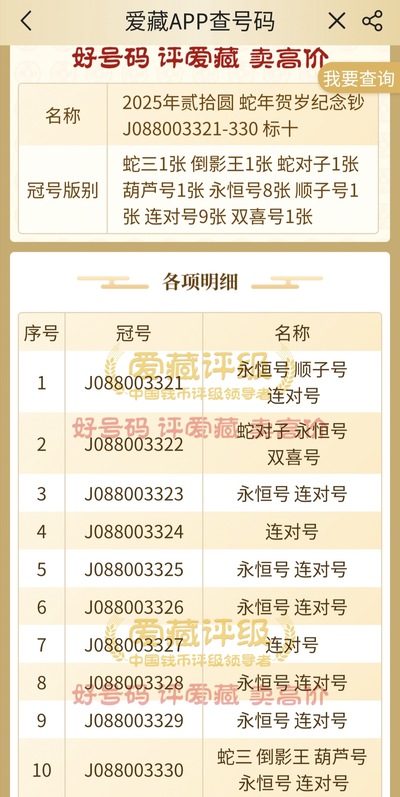This screenshot has width=400, height=797.
Task: Go back using the top-left arrow
Action: coord(26,21)
